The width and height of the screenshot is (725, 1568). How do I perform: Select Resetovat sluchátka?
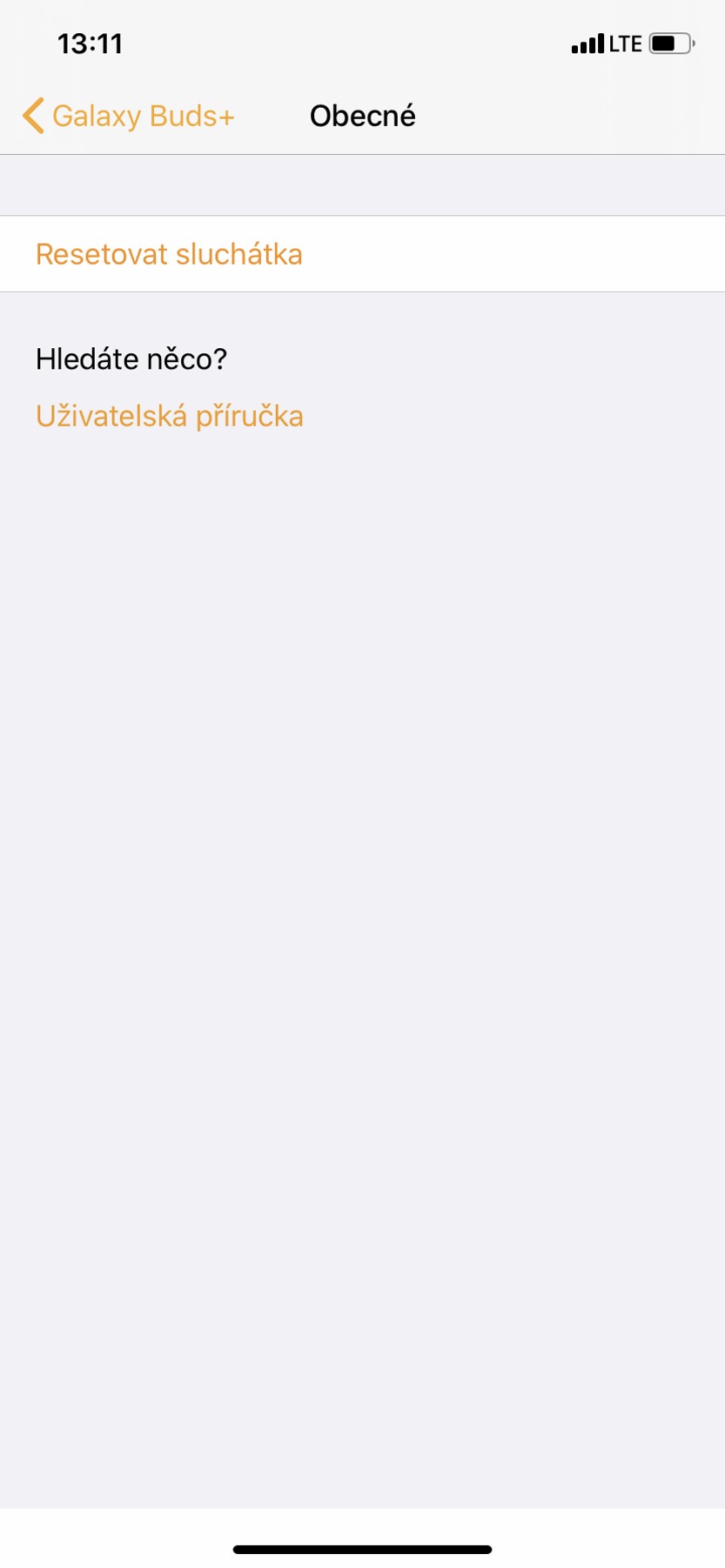(169, 254)
